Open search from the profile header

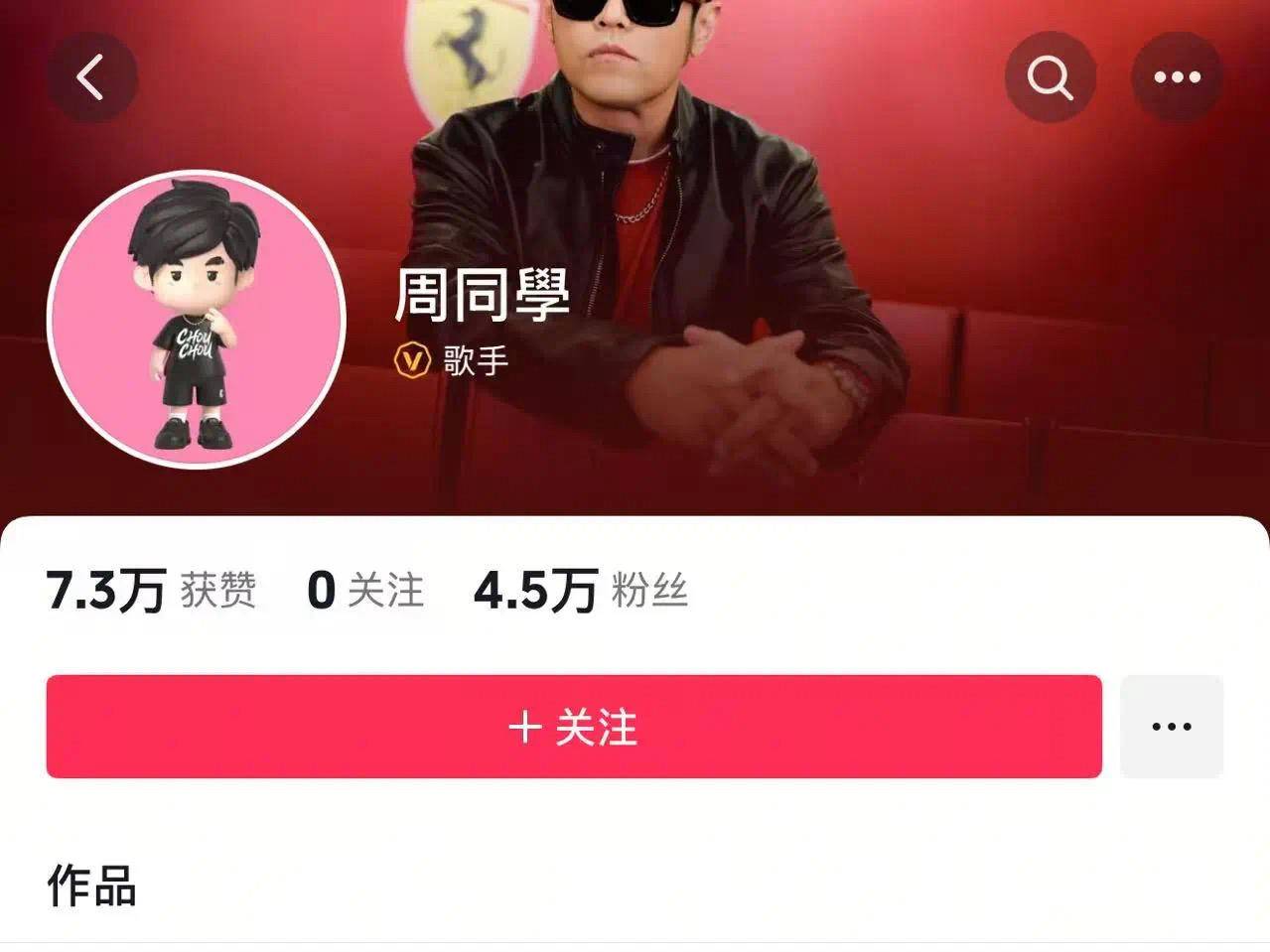click(1050, 77)
